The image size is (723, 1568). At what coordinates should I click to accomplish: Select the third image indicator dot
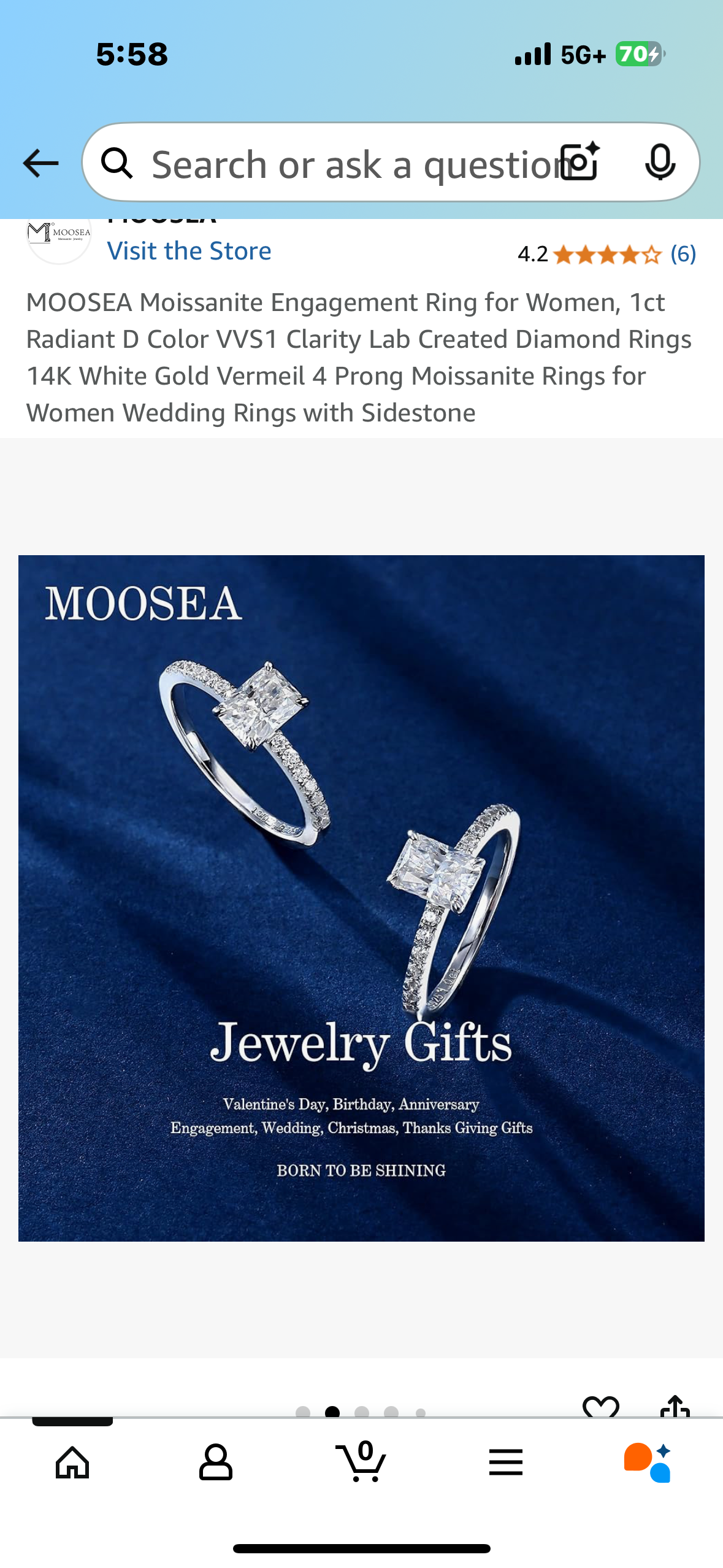362,1412
